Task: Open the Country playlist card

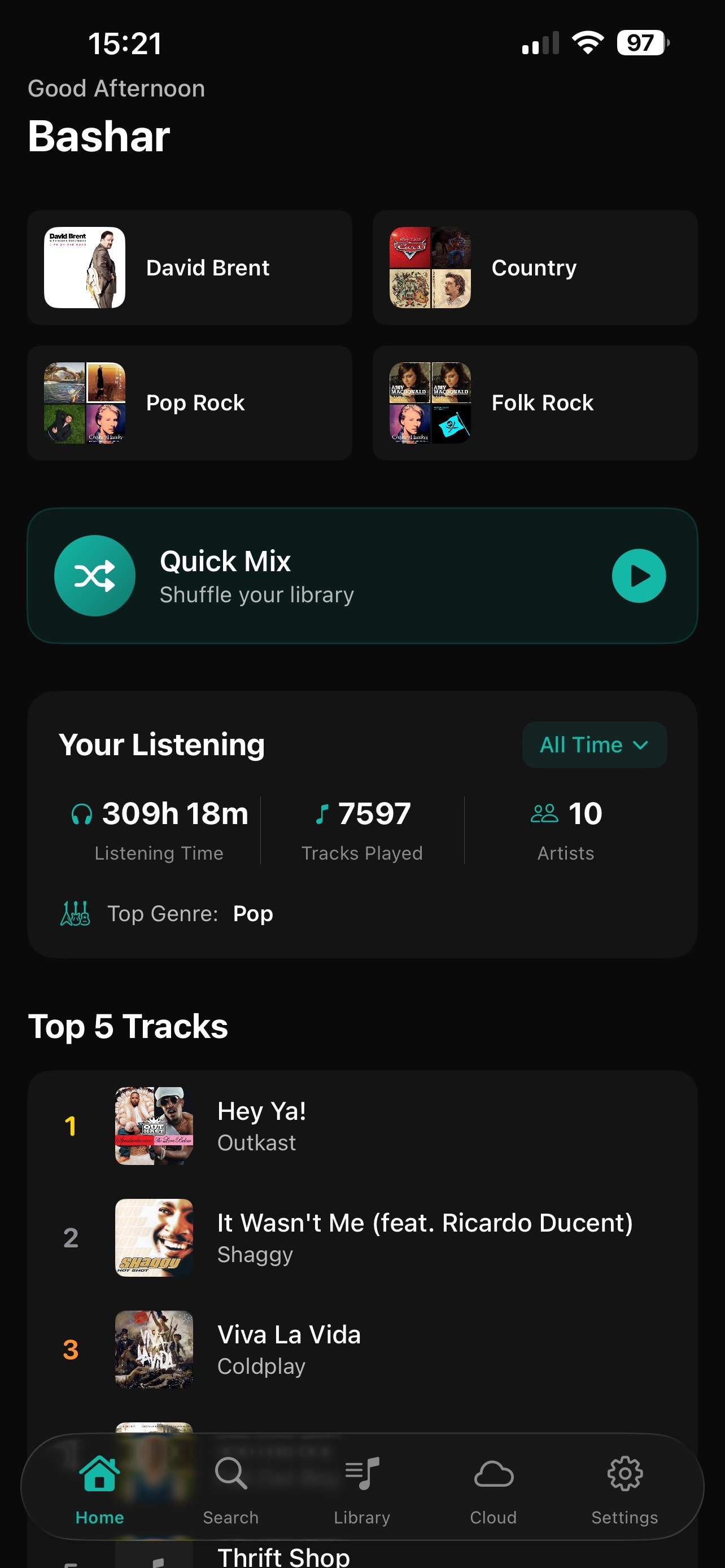Action: pos(535,268)
